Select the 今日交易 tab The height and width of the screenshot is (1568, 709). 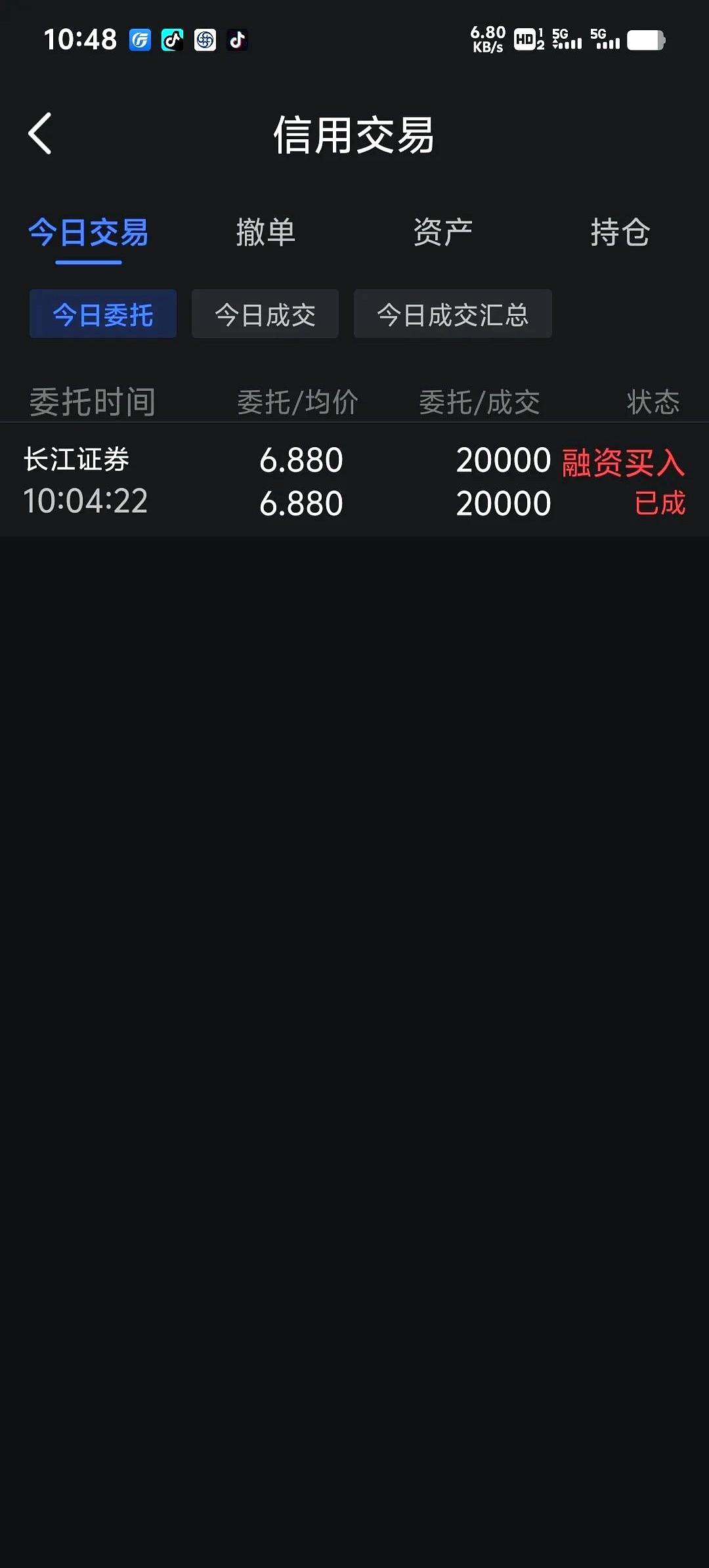(89, 233)
